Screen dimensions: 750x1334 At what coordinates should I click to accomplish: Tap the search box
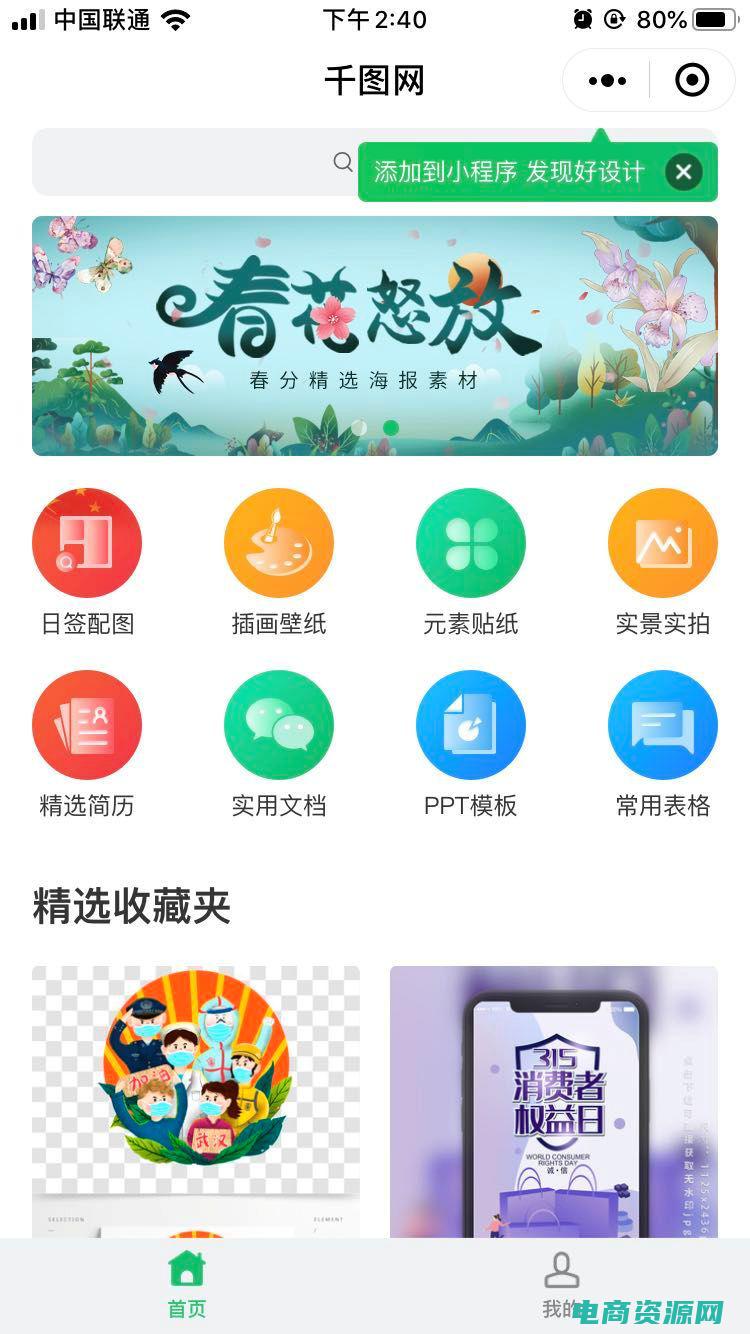tap(190, 162)
